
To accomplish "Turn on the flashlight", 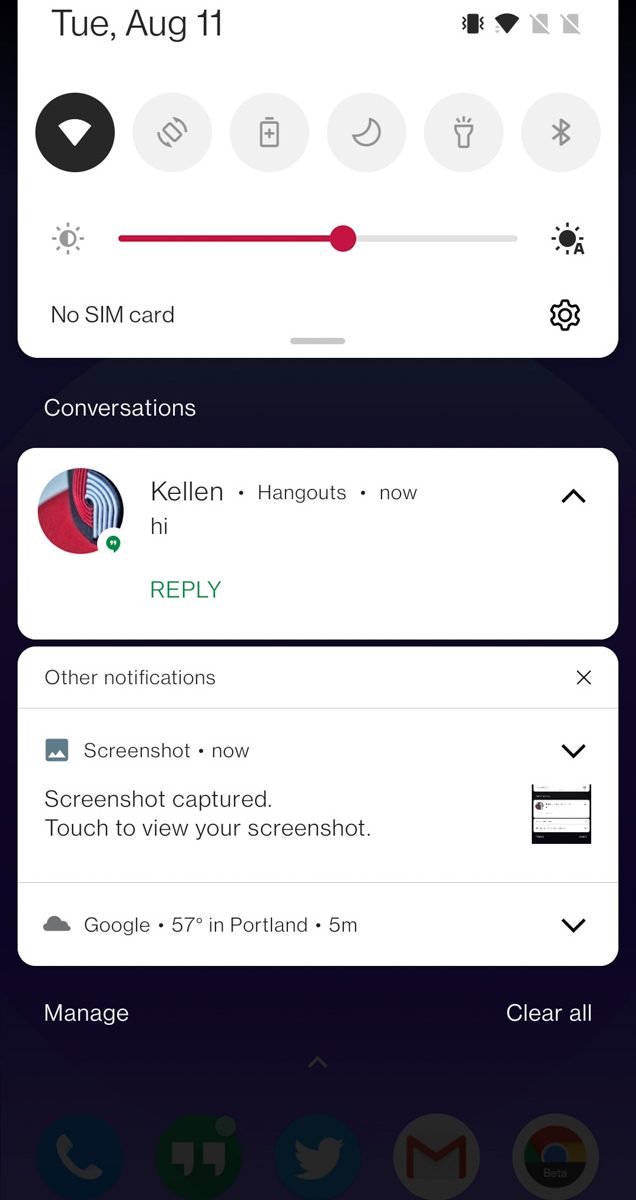I will click(463, 133).
